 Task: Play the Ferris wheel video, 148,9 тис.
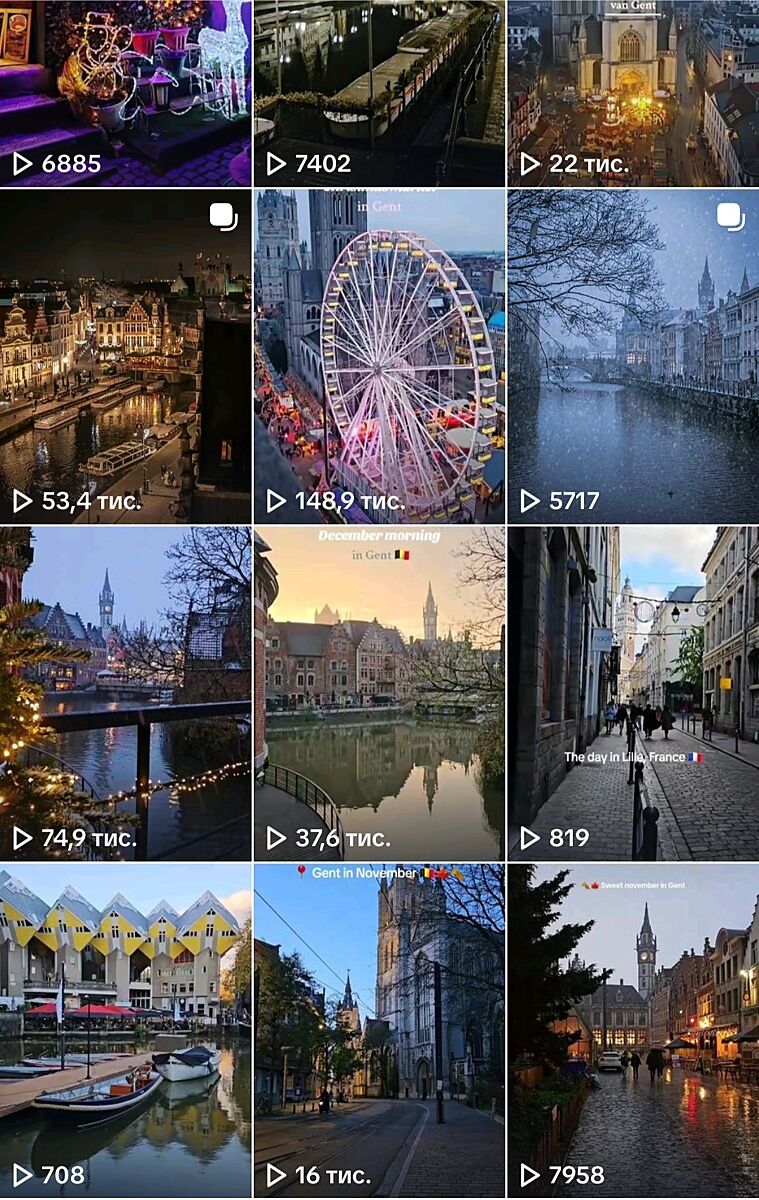coord(379,356)
